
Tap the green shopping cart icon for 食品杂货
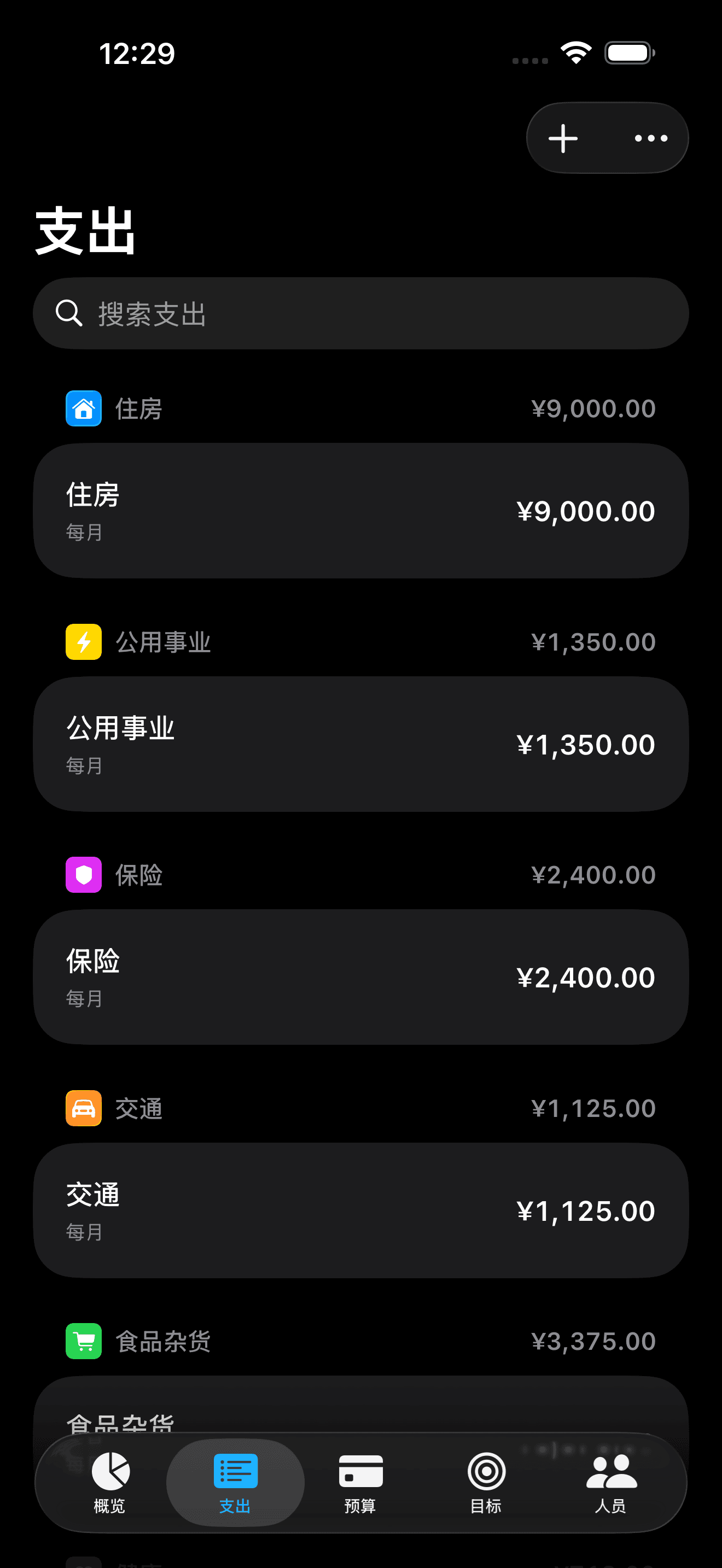(x=83, y=1341)
